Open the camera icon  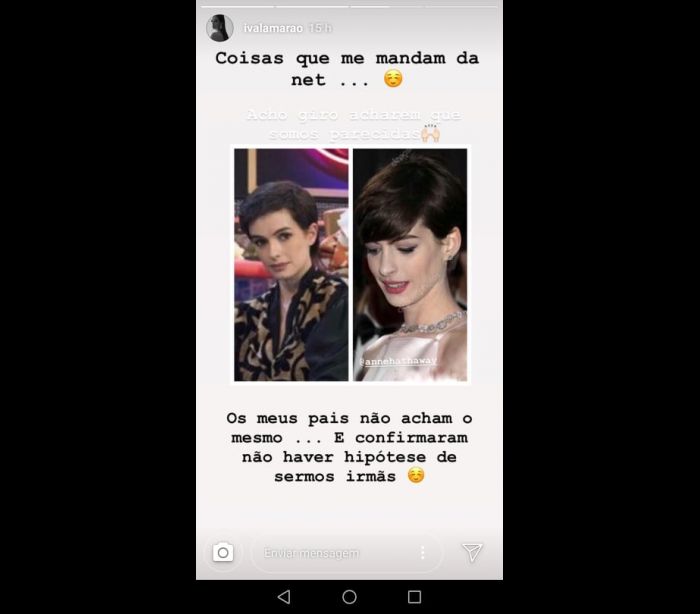[x=223, y=553]
